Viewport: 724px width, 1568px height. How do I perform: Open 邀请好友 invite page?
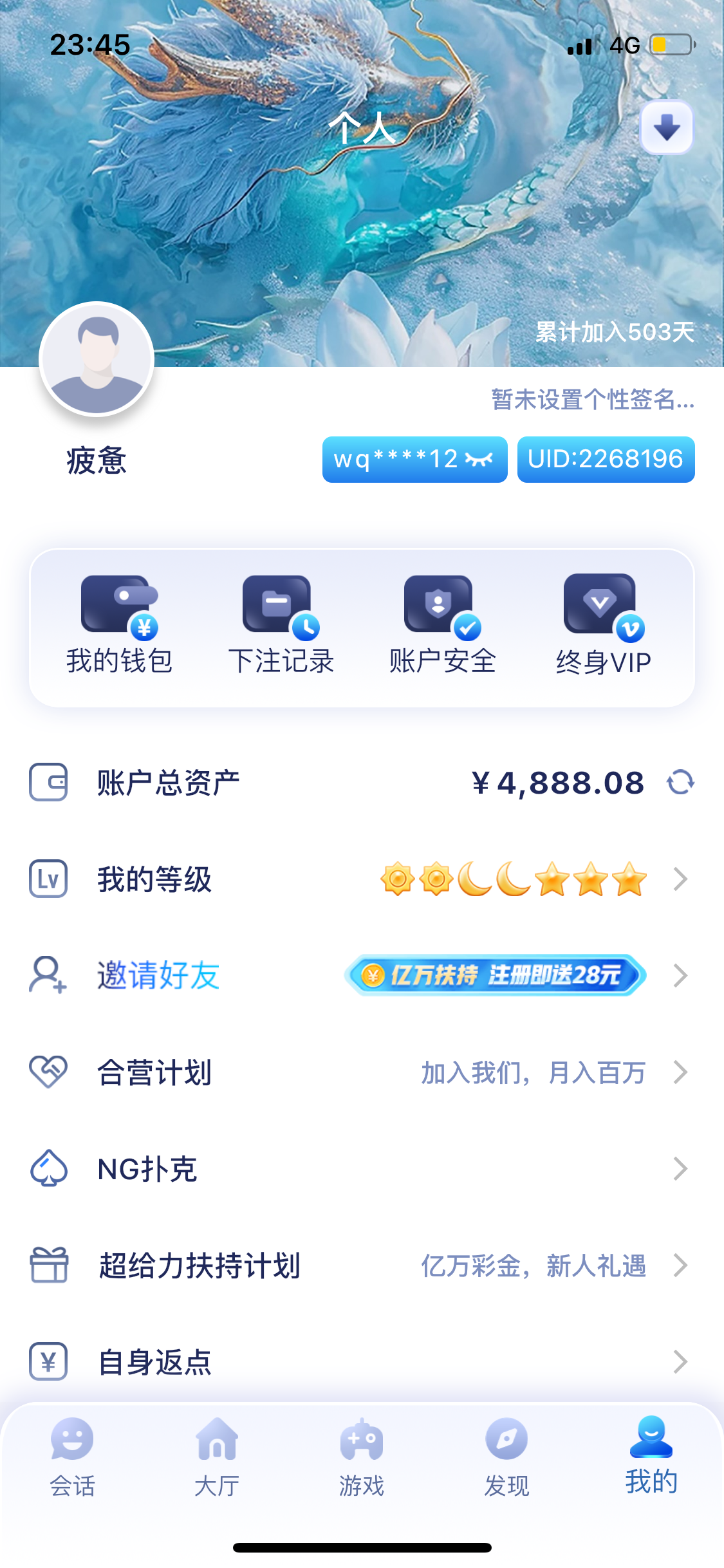(x=362, y=976)
